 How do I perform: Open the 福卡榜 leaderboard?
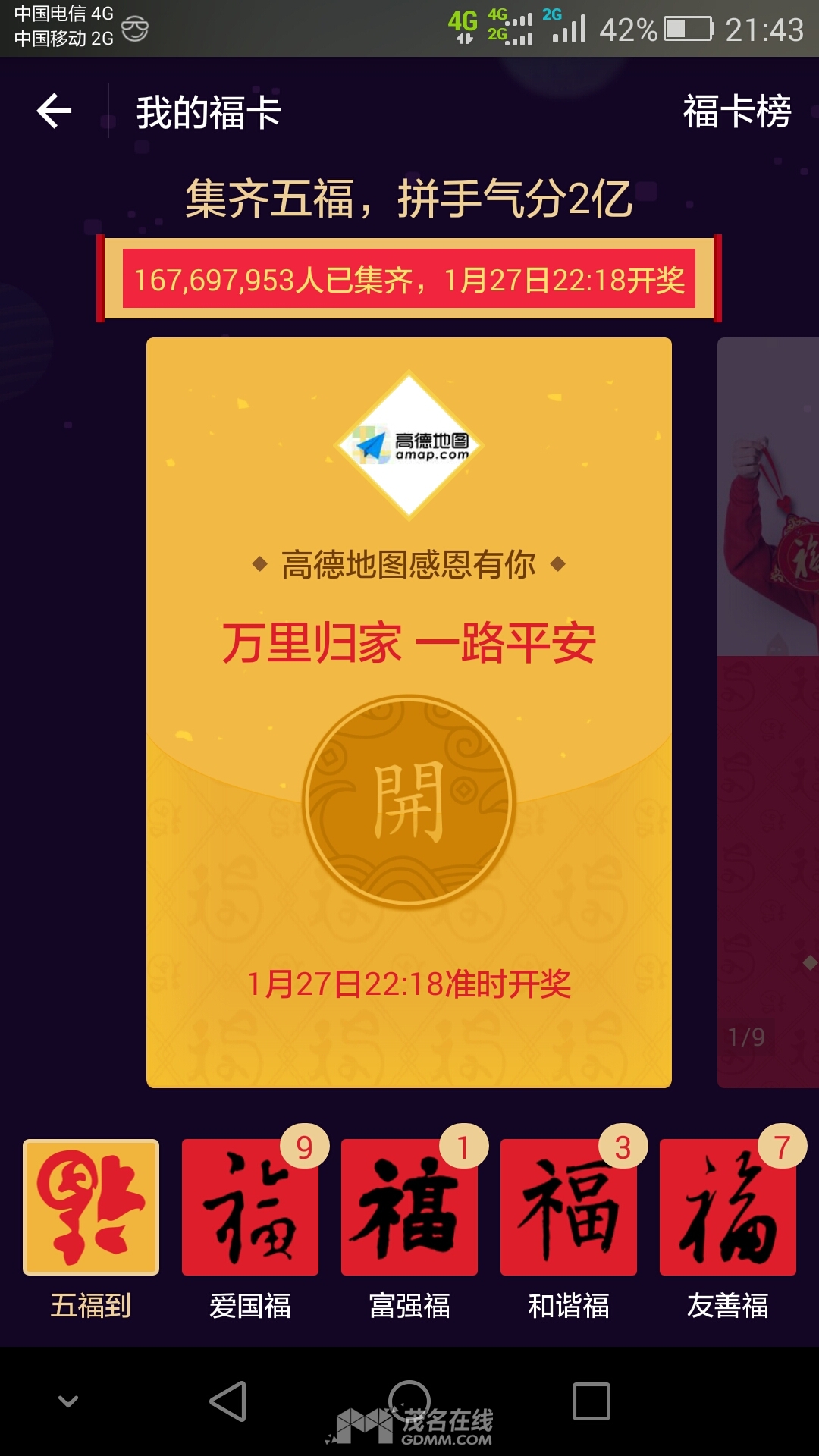(x=736, y=111)
